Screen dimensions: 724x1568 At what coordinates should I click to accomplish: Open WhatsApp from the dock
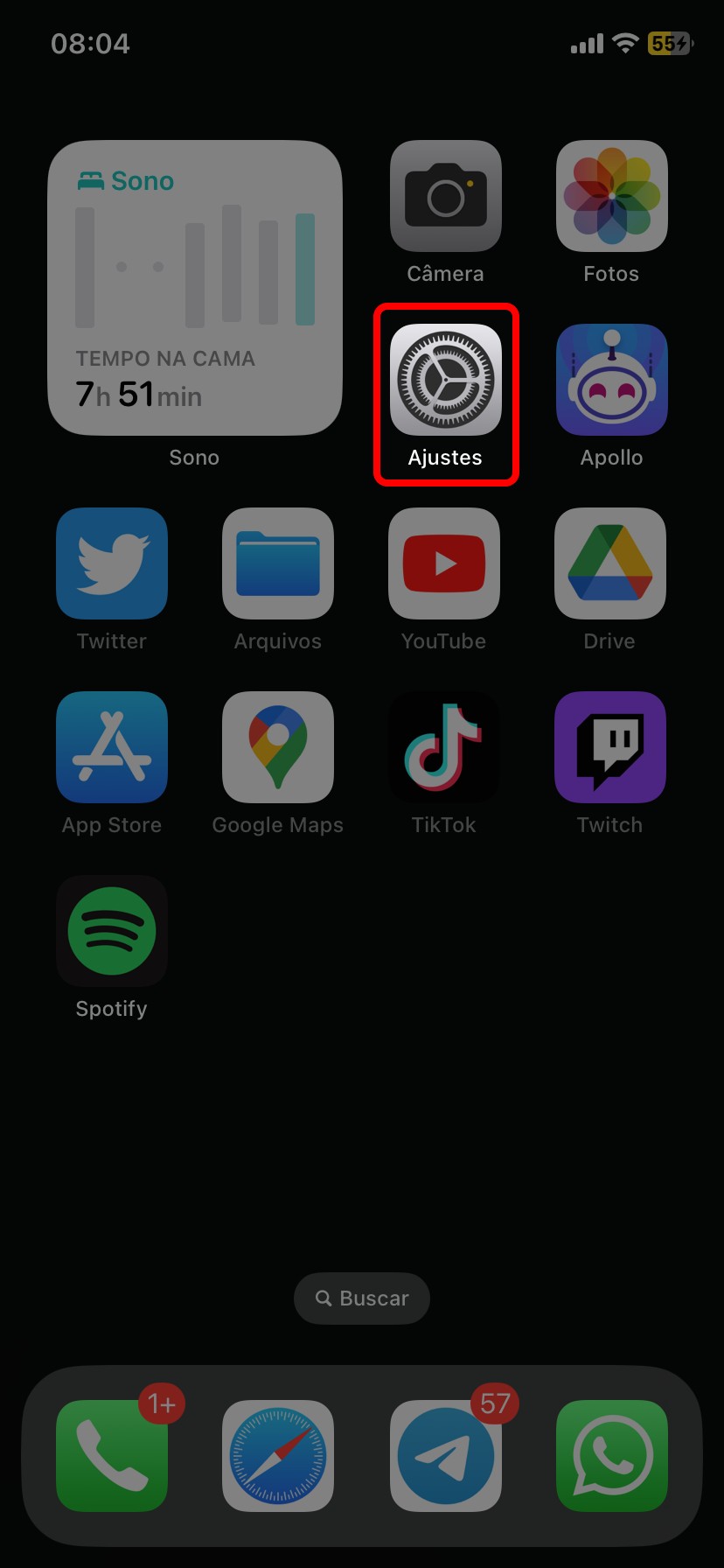click(x=611, y=1456)
